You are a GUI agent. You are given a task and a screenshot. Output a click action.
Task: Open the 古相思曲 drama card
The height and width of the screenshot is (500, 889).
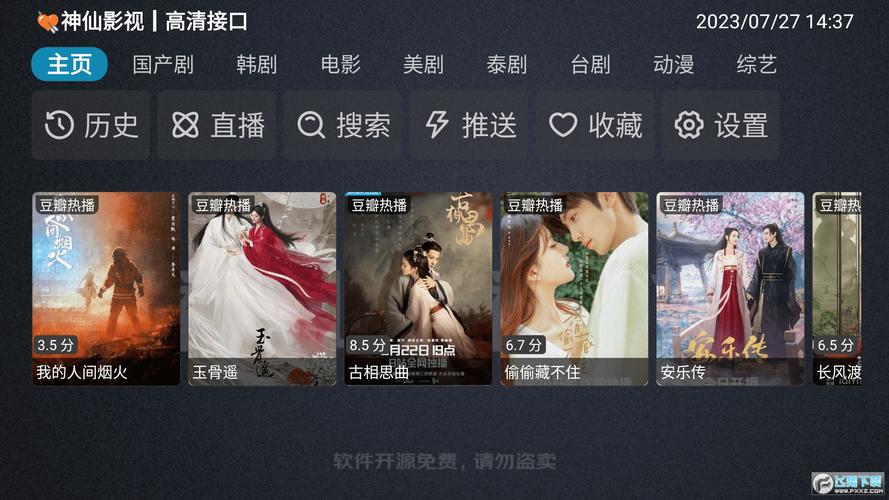418,288
